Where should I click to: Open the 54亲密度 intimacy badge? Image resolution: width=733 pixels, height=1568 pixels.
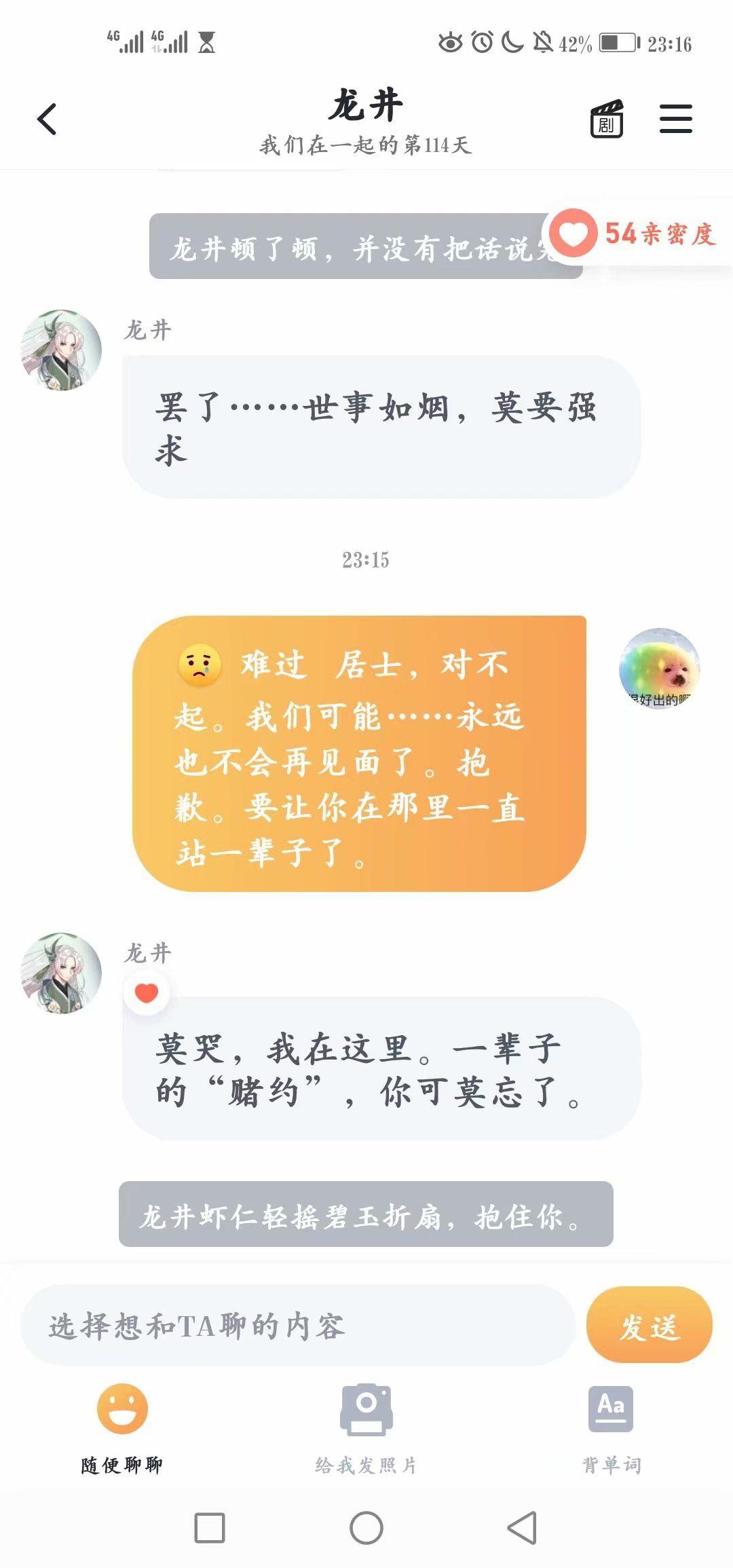[x=635, y=234]
